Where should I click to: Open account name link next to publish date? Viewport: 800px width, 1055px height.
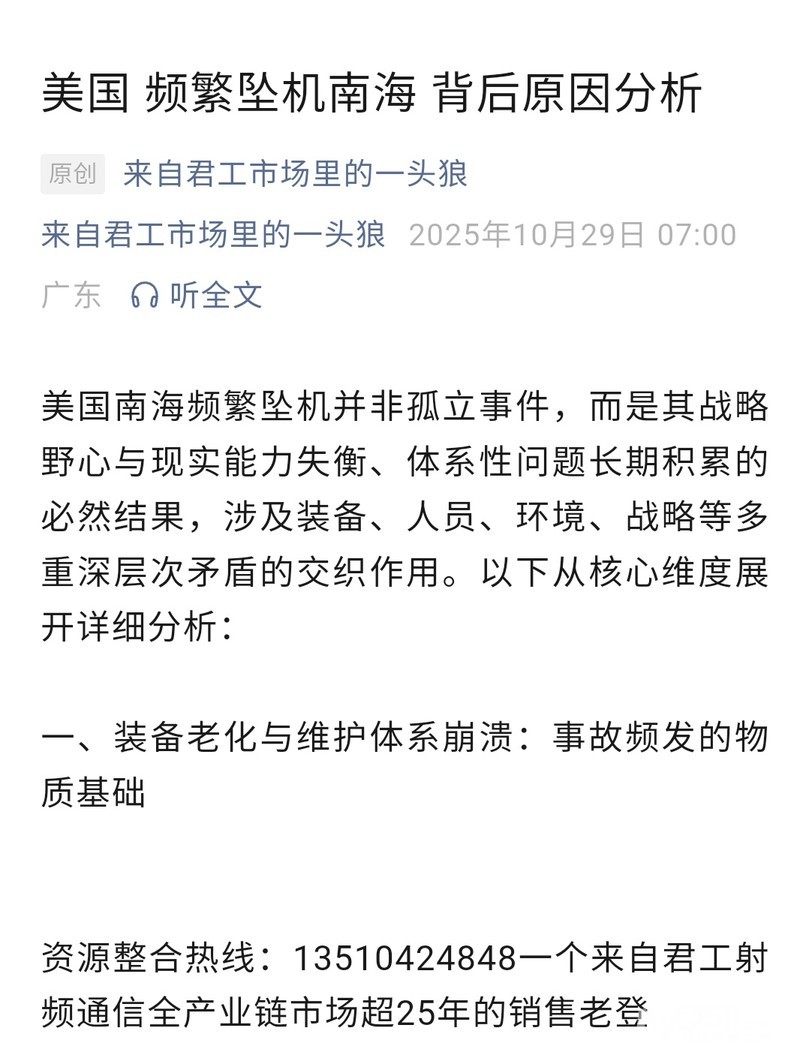(x=213, y=235)
